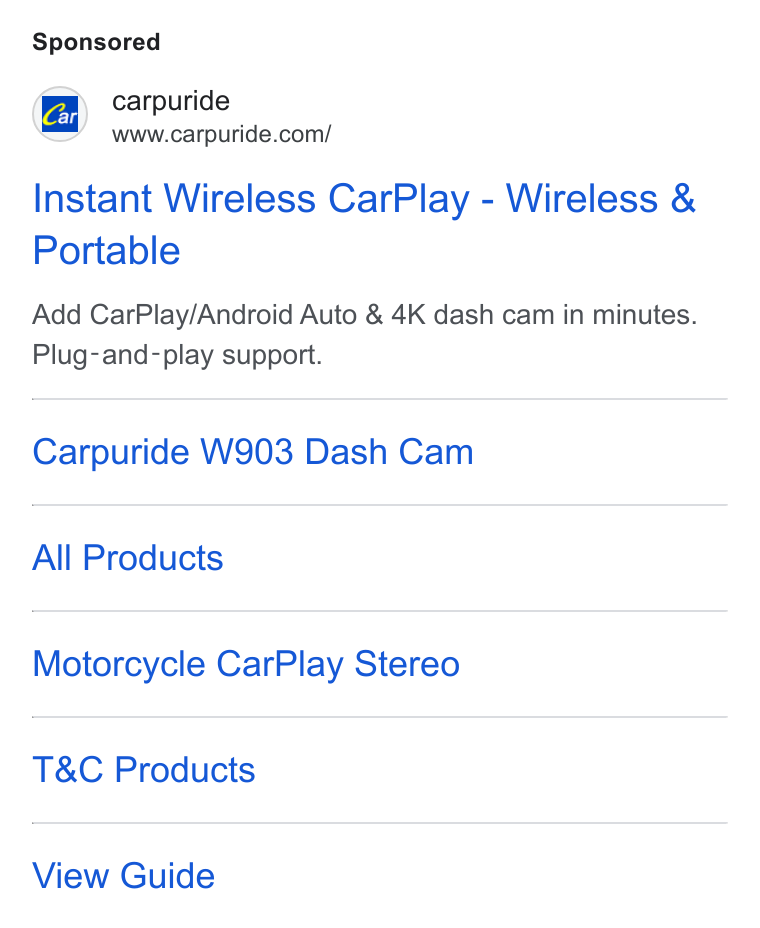Tap View Guide link
This screenshot has height=928, width=760.
tap(124, 876)
